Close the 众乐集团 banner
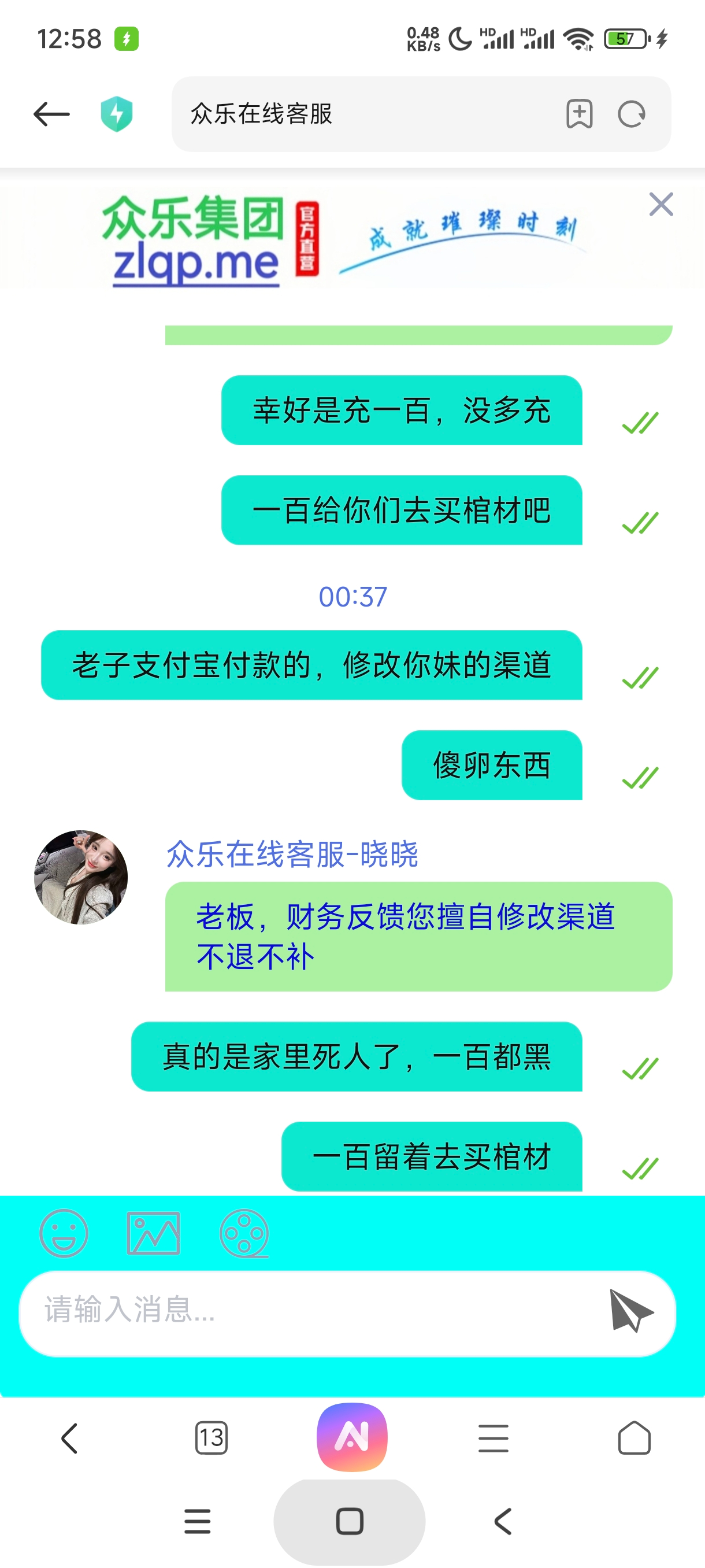This screenshot has width=705, height=1568. coord(661,205)
